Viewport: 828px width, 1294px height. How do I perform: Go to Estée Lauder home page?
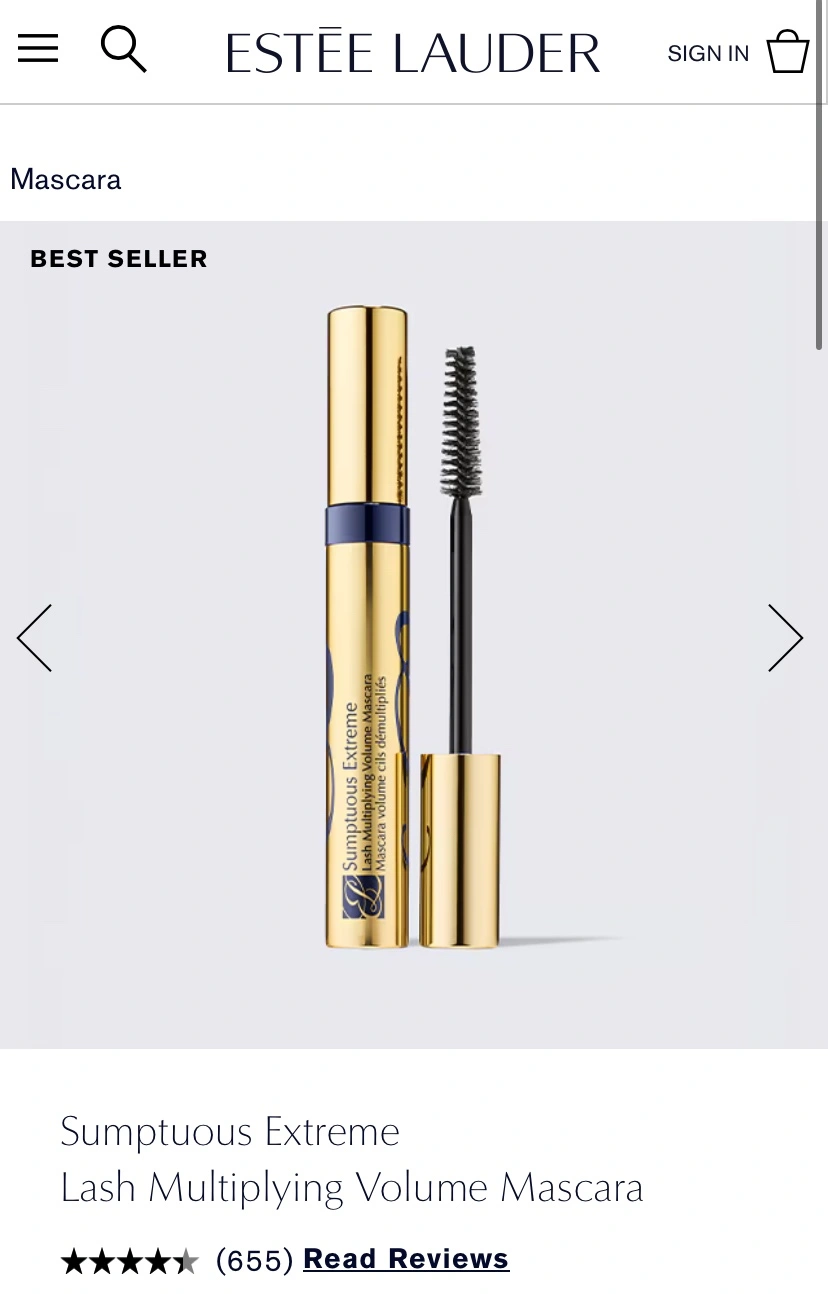pyautogui.click(x=413, y=53)
